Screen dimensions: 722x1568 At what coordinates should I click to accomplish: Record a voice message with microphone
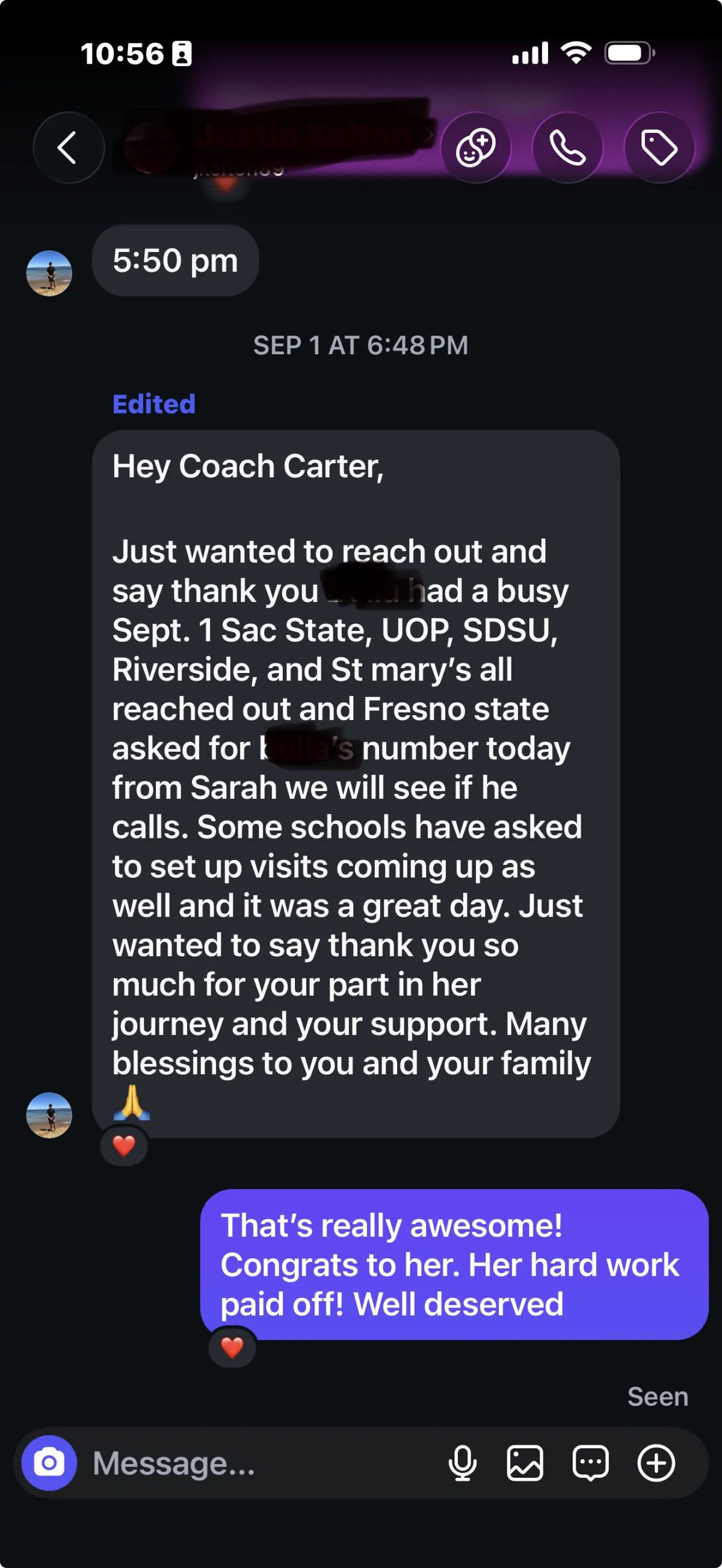pyautogui.click(x=463, y=1463)
